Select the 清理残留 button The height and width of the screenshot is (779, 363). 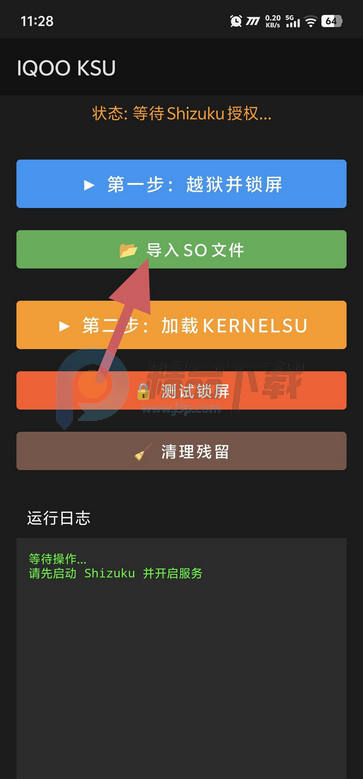(181, 451)
